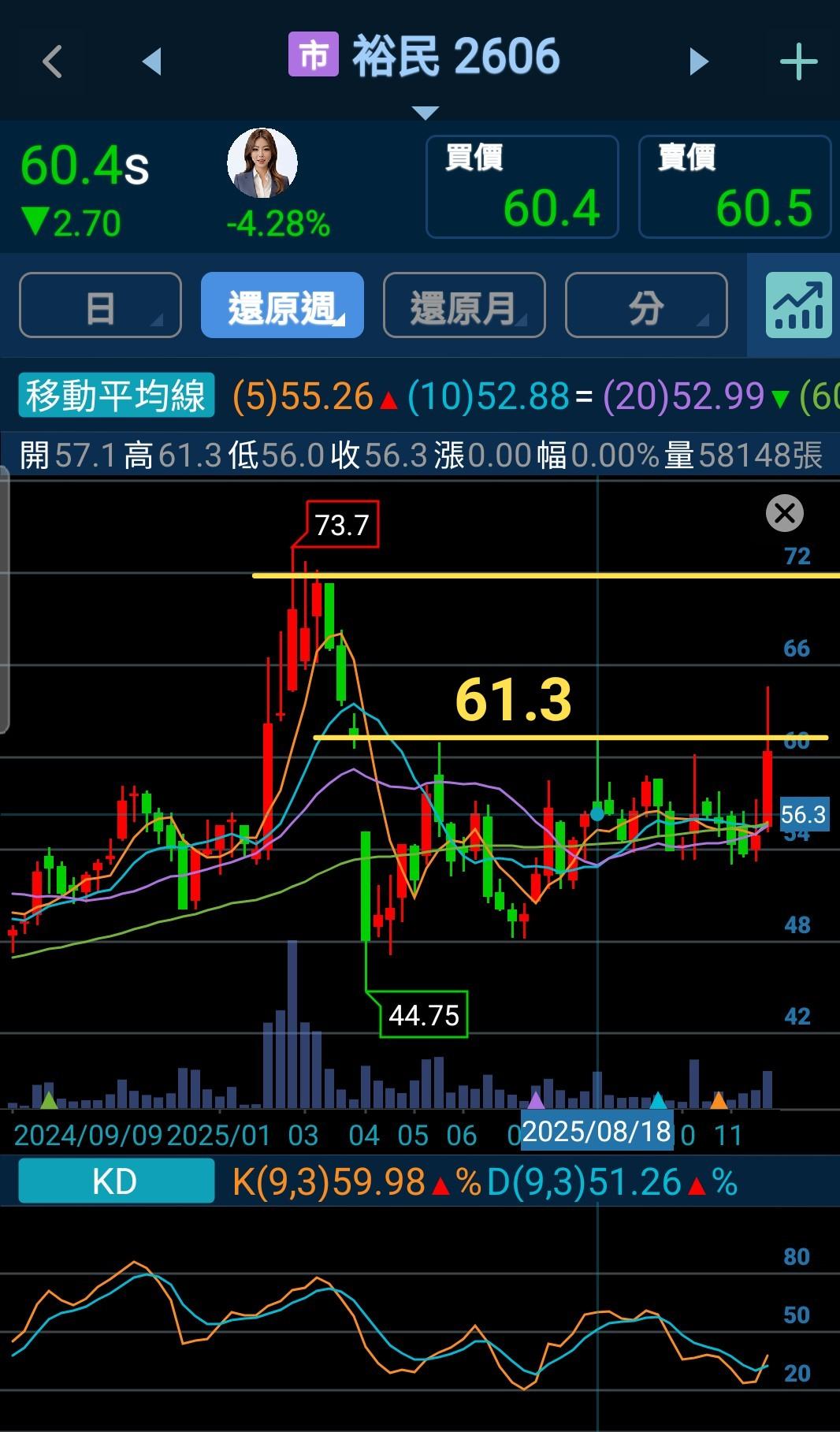Viewport: 840px width, 1432px height.
Task: Open the chart analysis tools icon
Action: click(798, 306)
